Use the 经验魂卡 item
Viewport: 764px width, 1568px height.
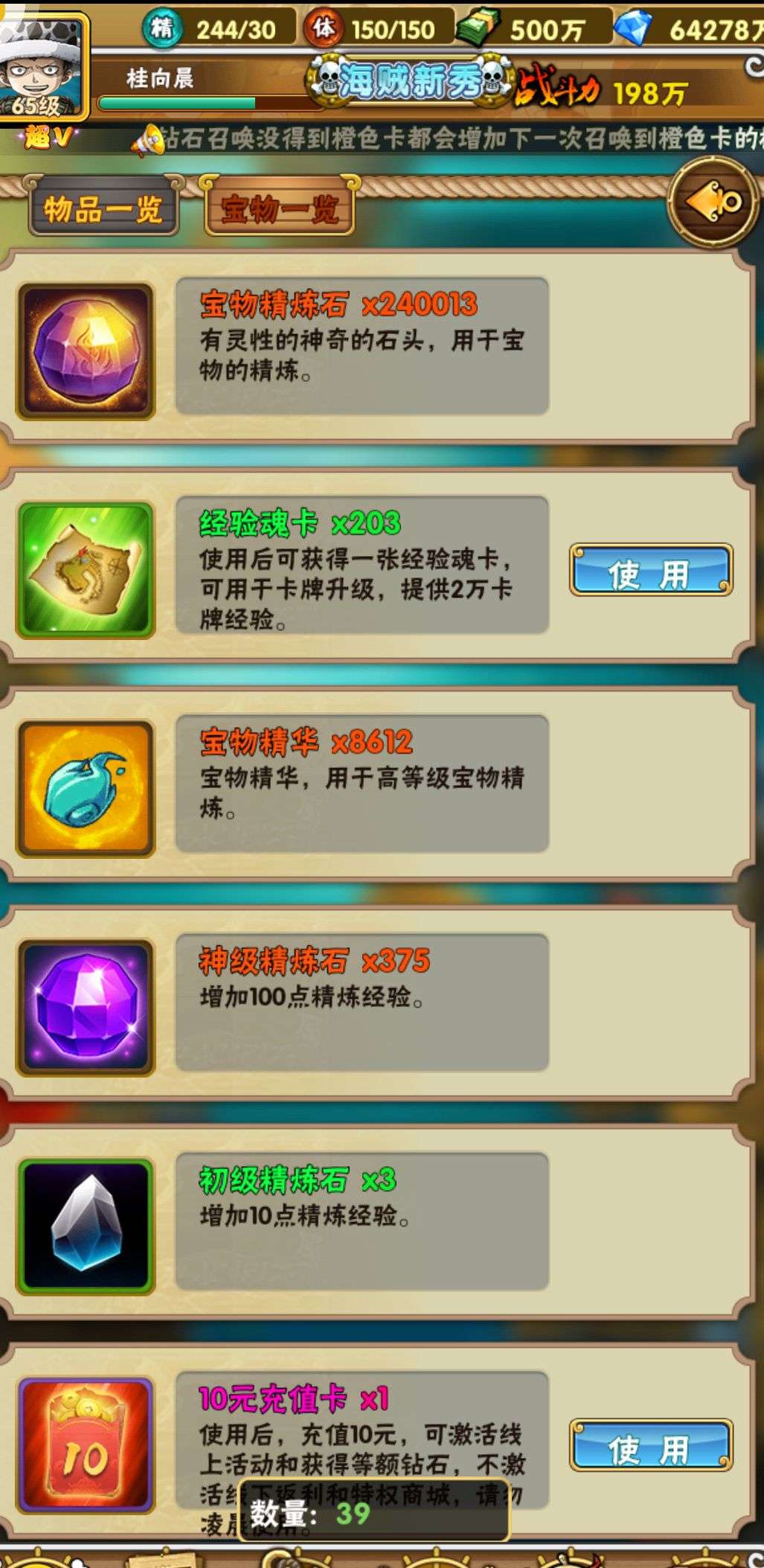(651, 570)
